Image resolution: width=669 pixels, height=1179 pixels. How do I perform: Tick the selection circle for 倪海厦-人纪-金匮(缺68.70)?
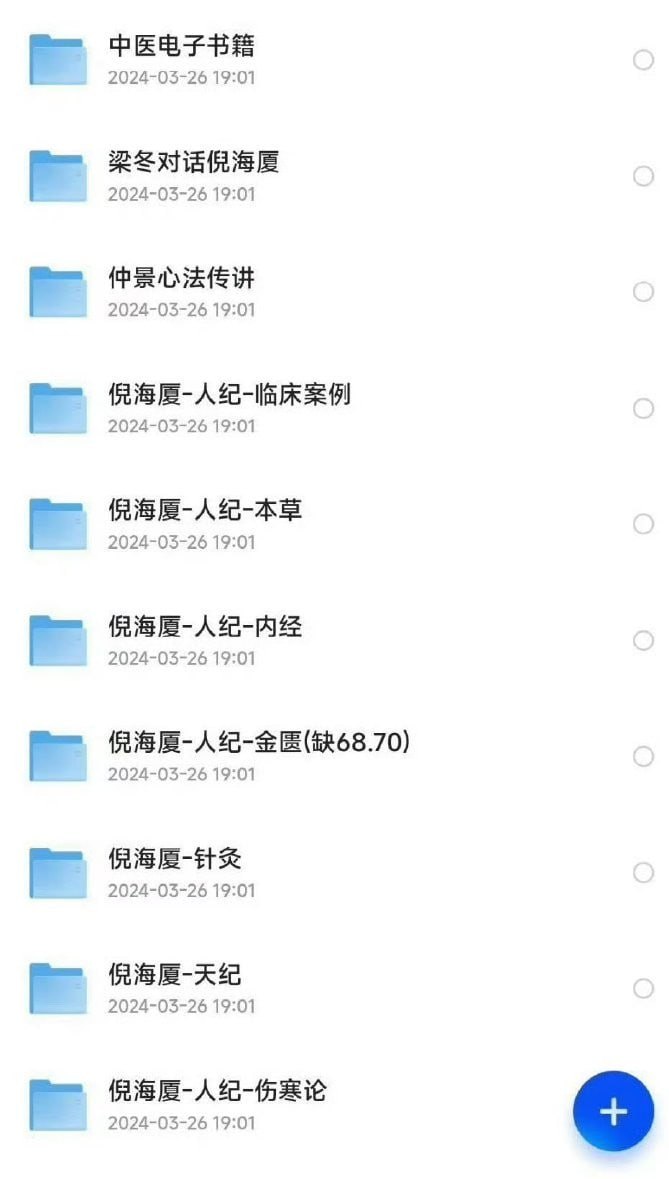tap(643, 757)
